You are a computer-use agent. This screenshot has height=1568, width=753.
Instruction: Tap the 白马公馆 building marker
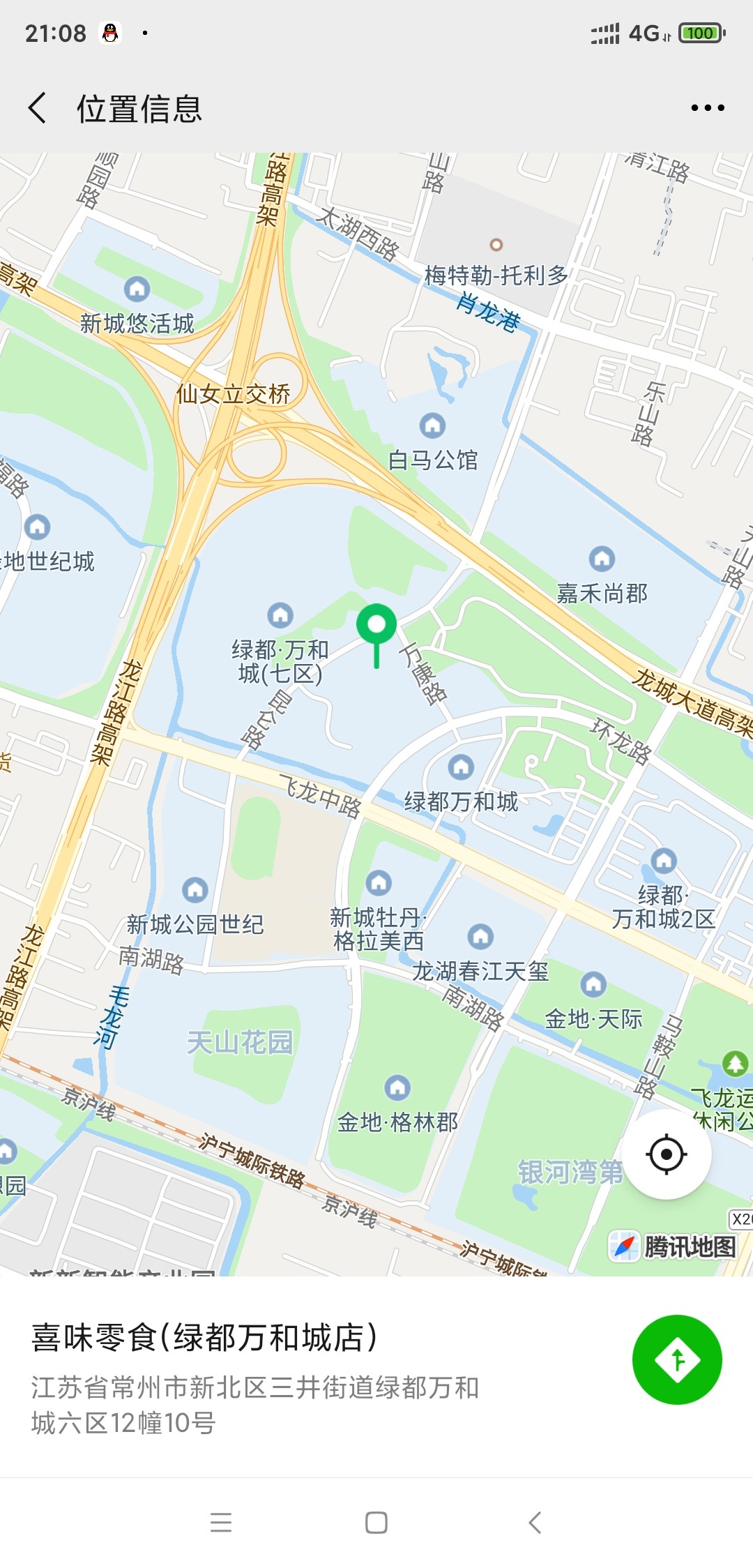tap(432, 424)
